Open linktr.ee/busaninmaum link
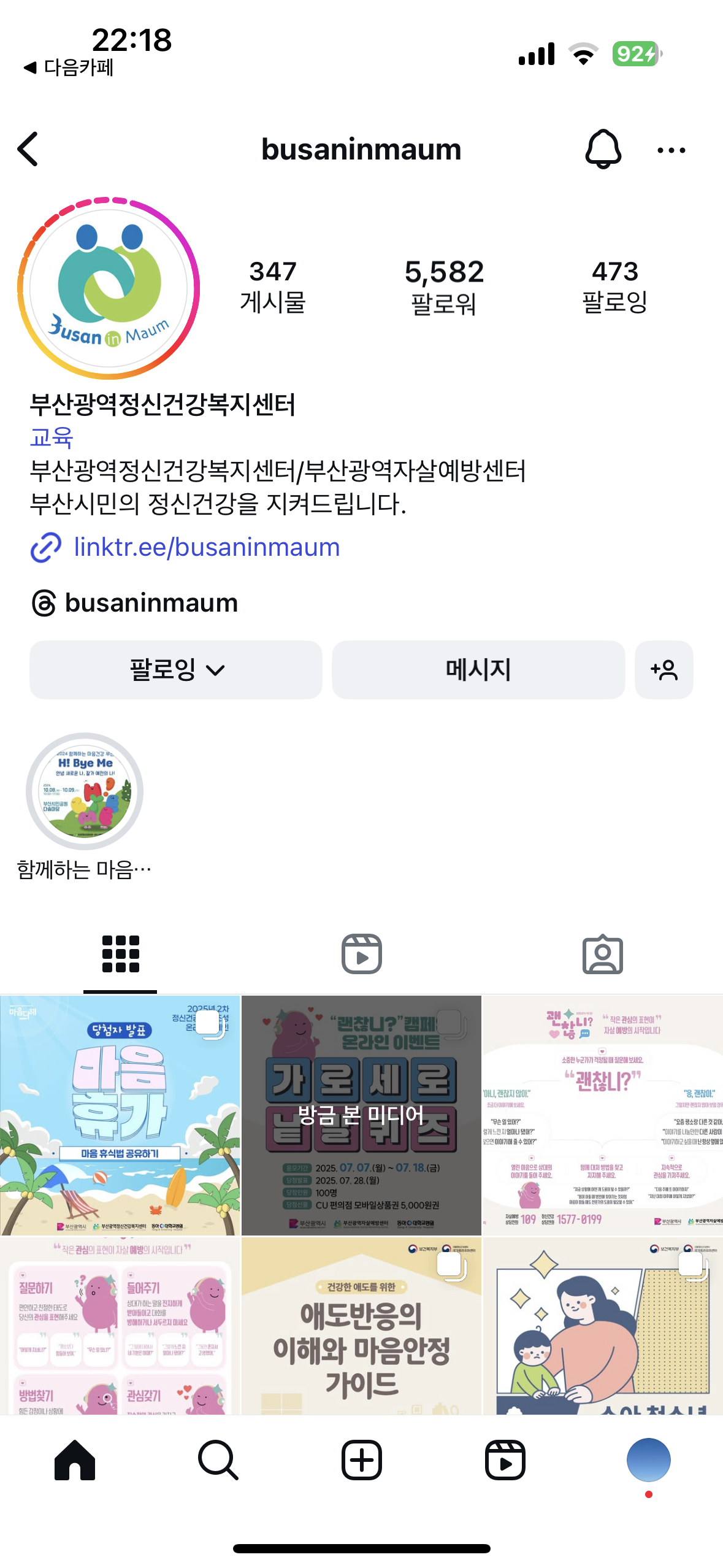The image size is (723, 1568). [206, 547]
